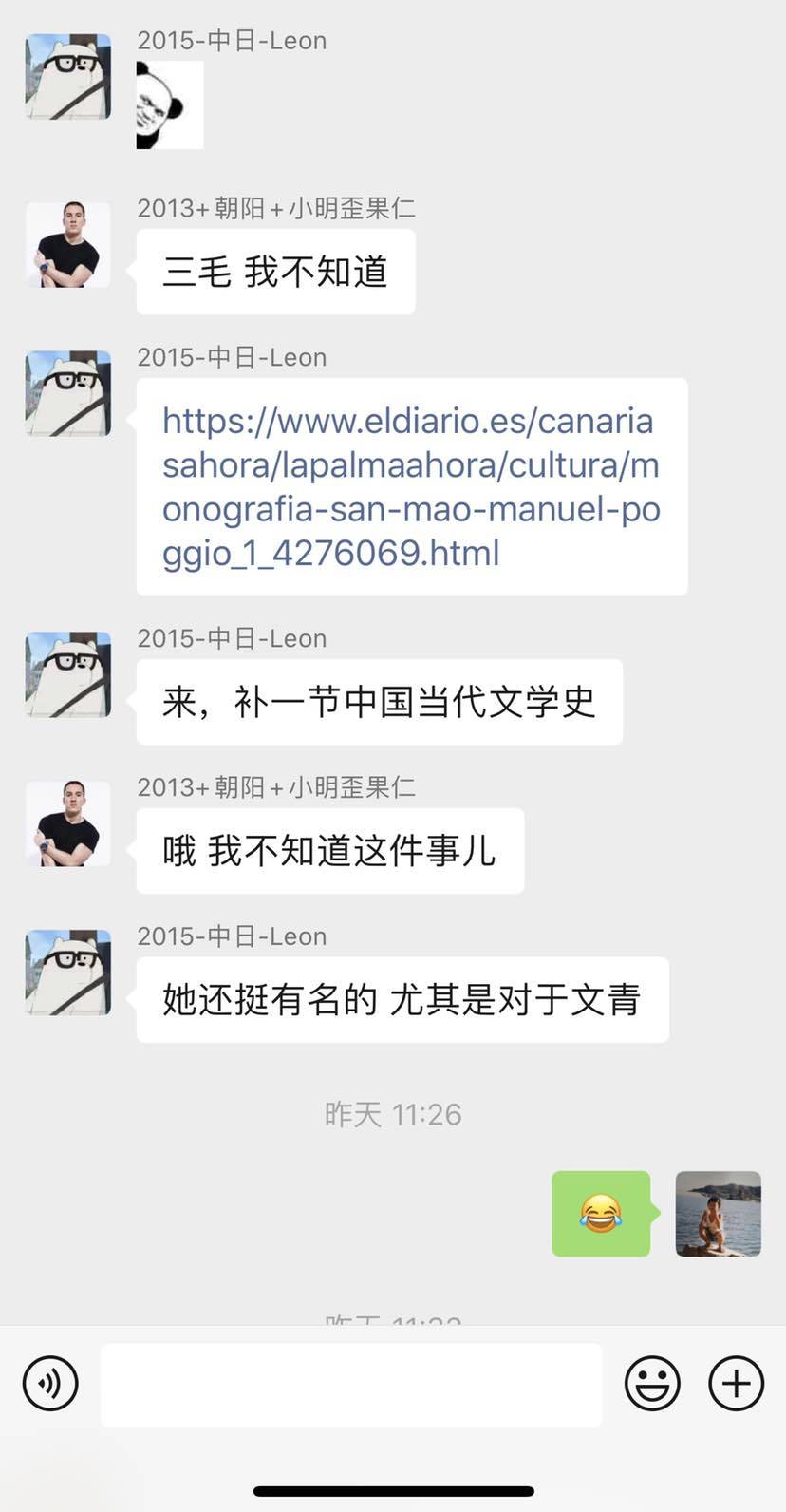Open the emoji sticker panel
The width and height of the screenshot is (786, 1512).
652,1383
